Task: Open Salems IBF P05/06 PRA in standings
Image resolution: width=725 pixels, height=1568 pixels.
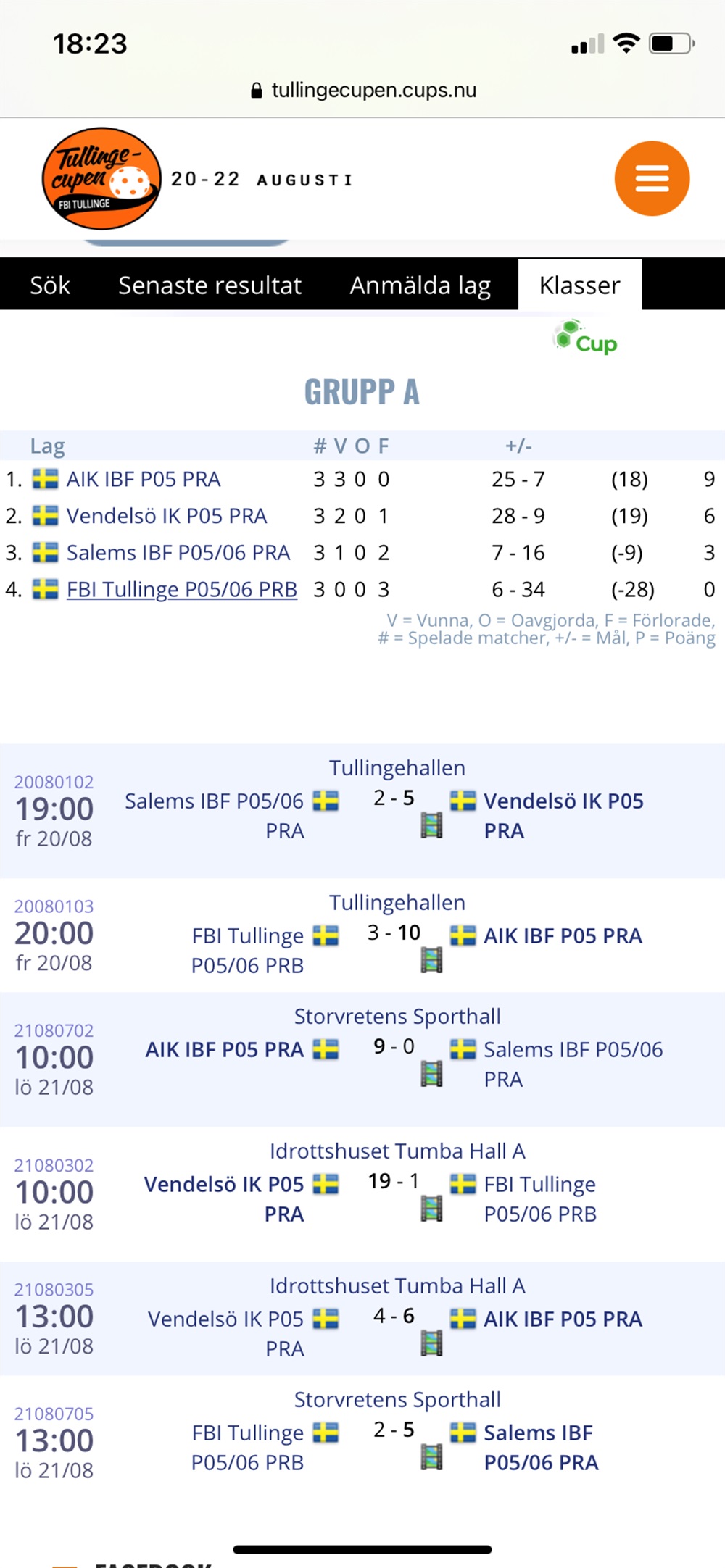Action: (x=178, y=553)
